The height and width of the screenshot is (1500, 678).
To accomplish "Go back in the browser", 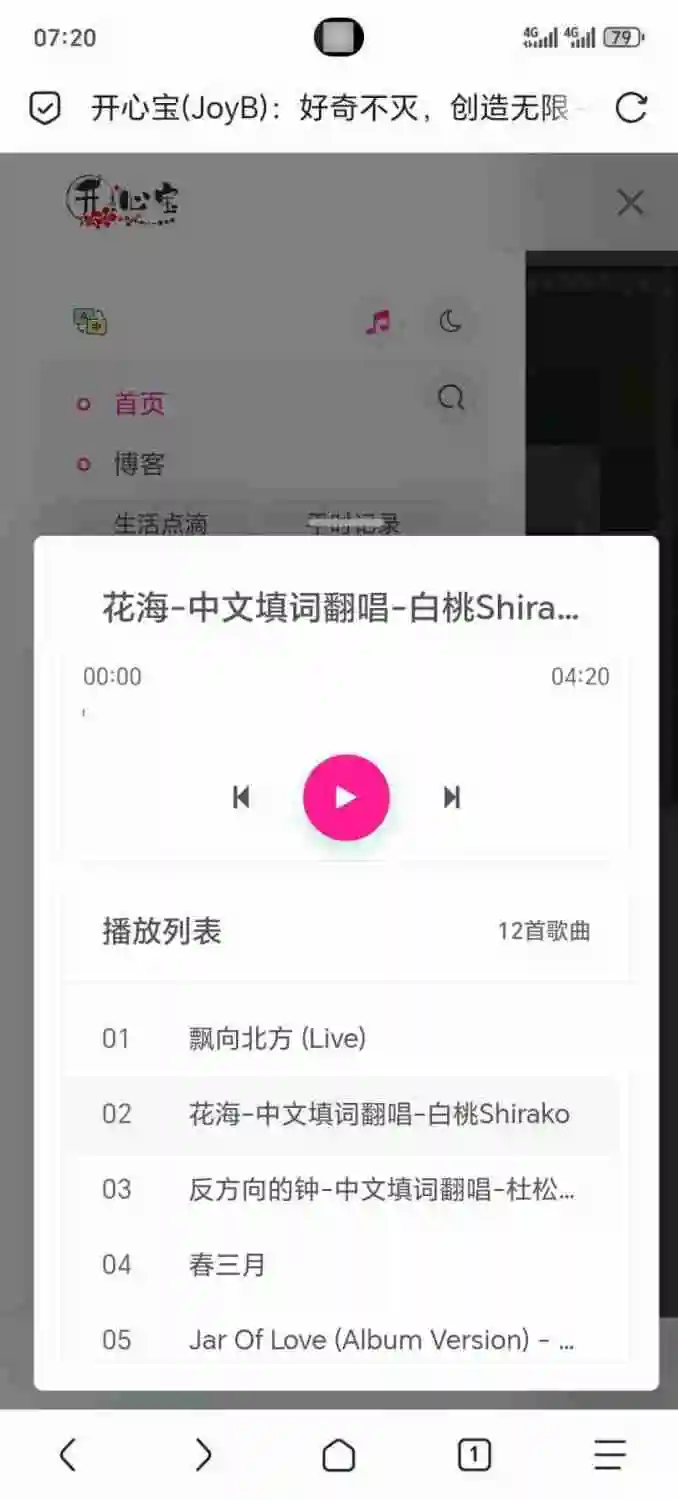I will point(68,1455).
